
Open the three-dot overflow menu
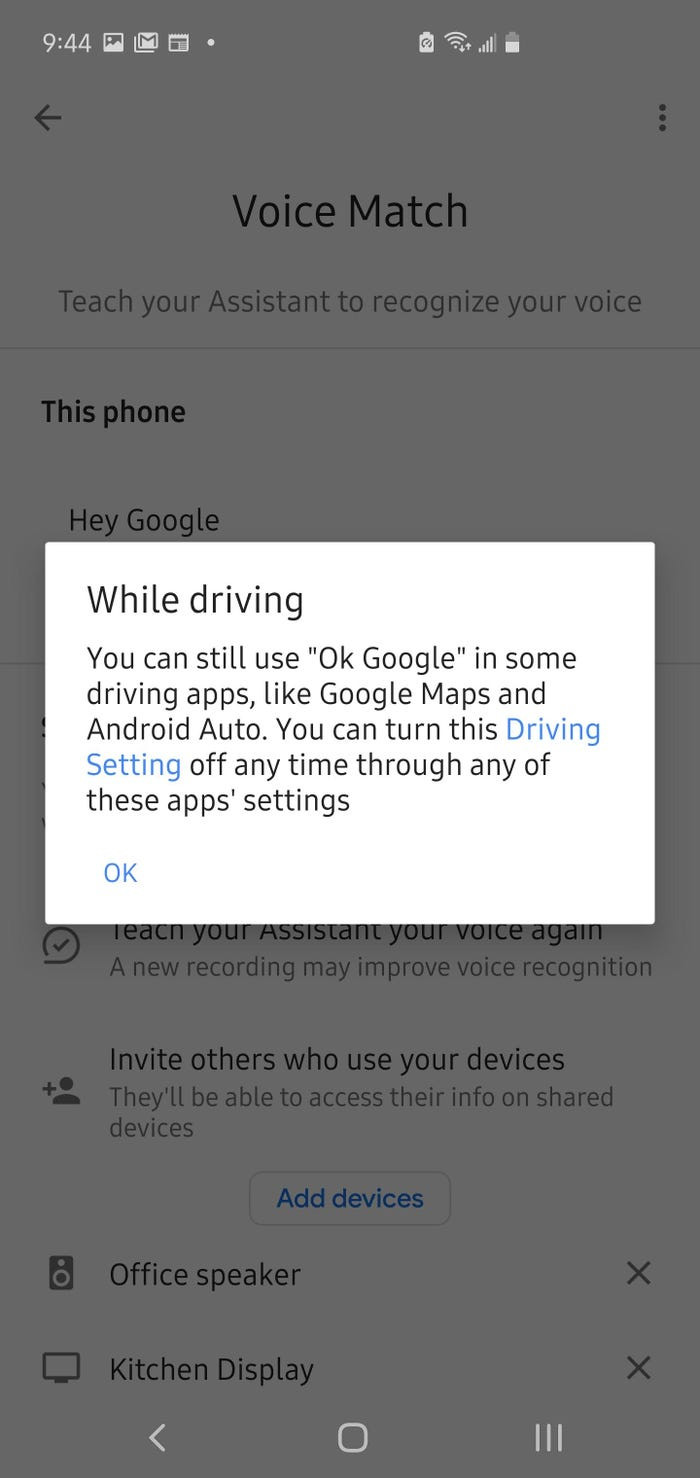661,118
